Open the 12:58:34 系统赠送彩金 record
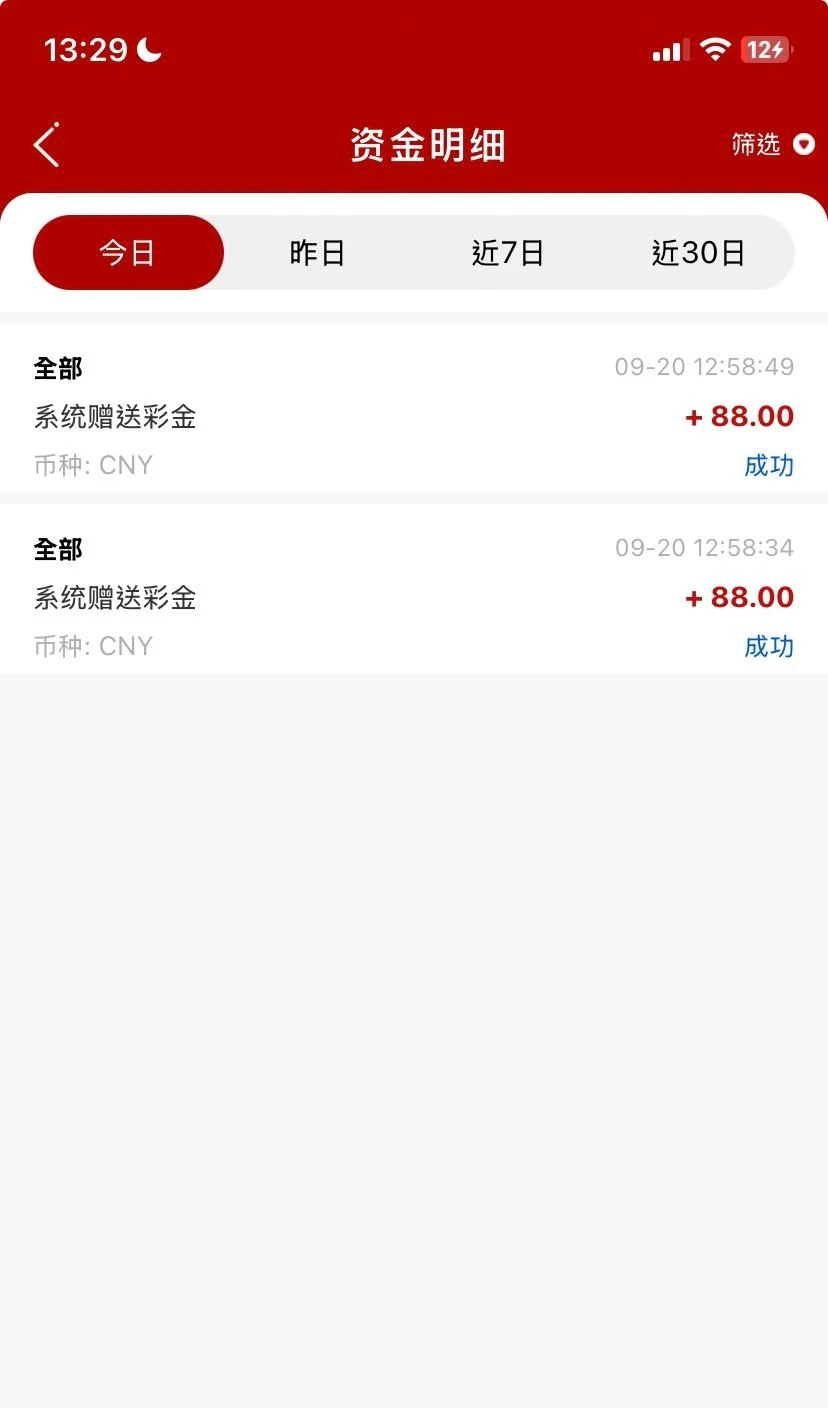Viewport: 828px width, 1408px height. pos(414,597)
